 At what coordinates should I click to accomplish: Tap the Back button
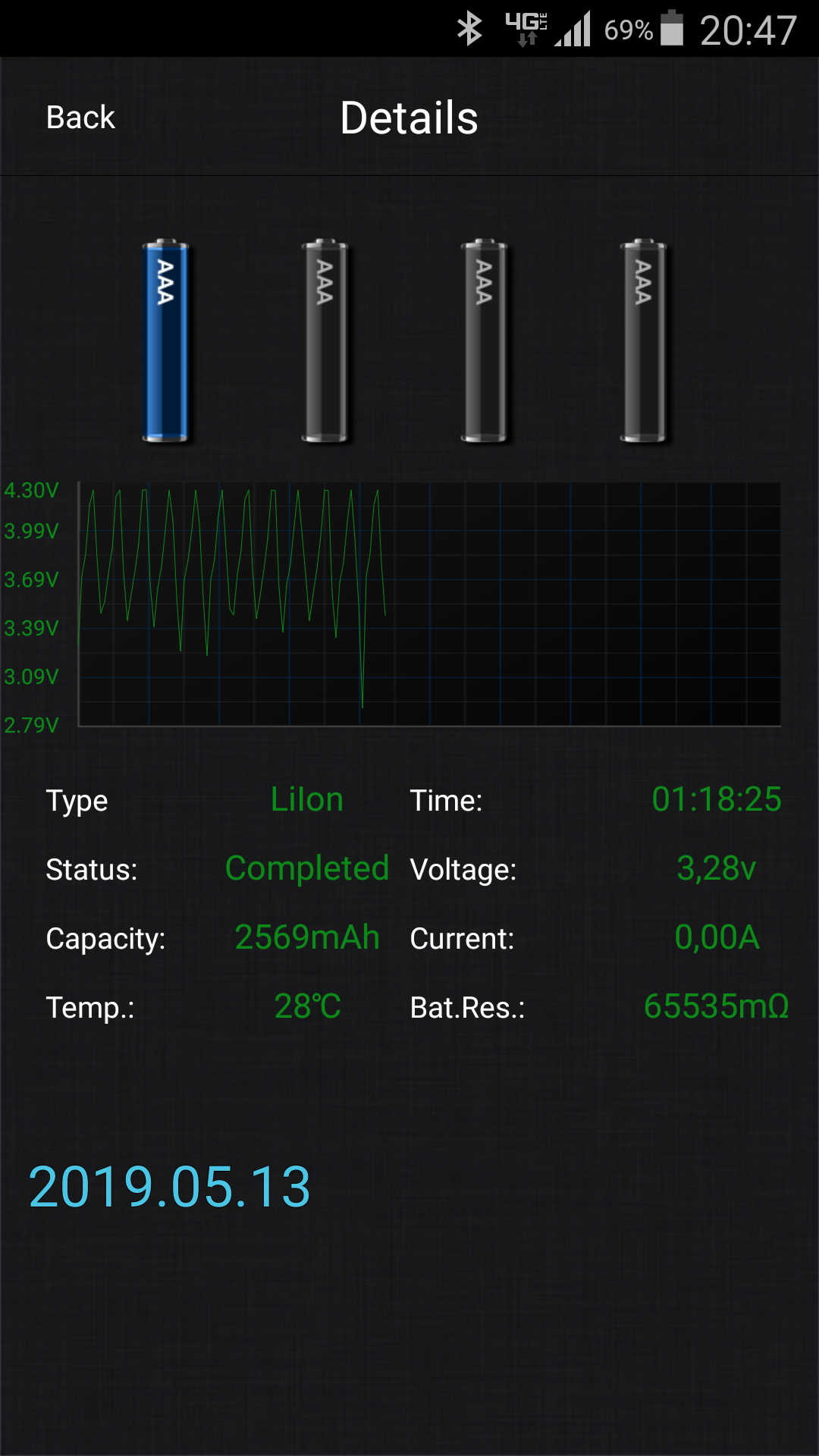click(x=80, y=118)
